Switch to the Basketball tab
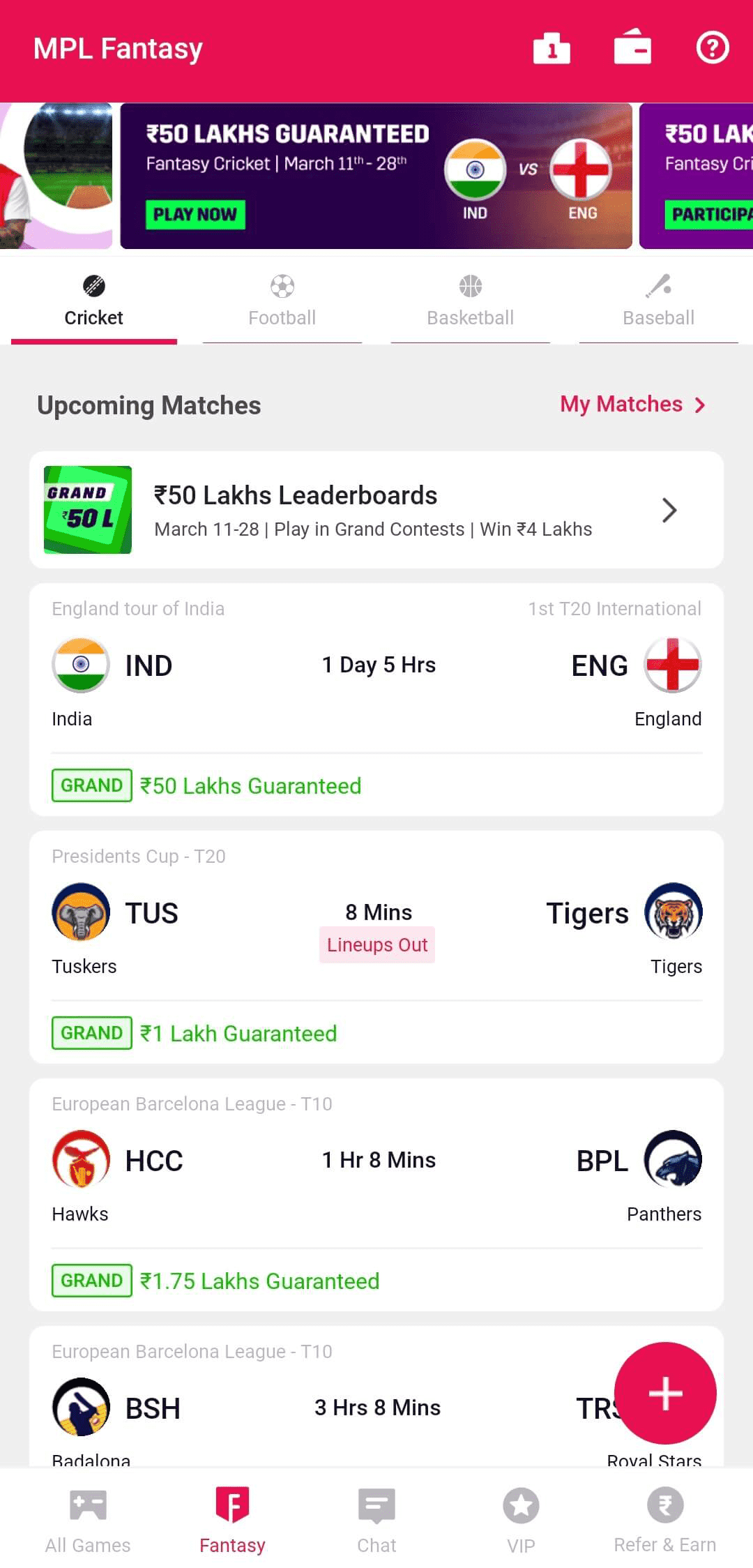Screen dimensions: 753x1568 click(x=471, y=301)
